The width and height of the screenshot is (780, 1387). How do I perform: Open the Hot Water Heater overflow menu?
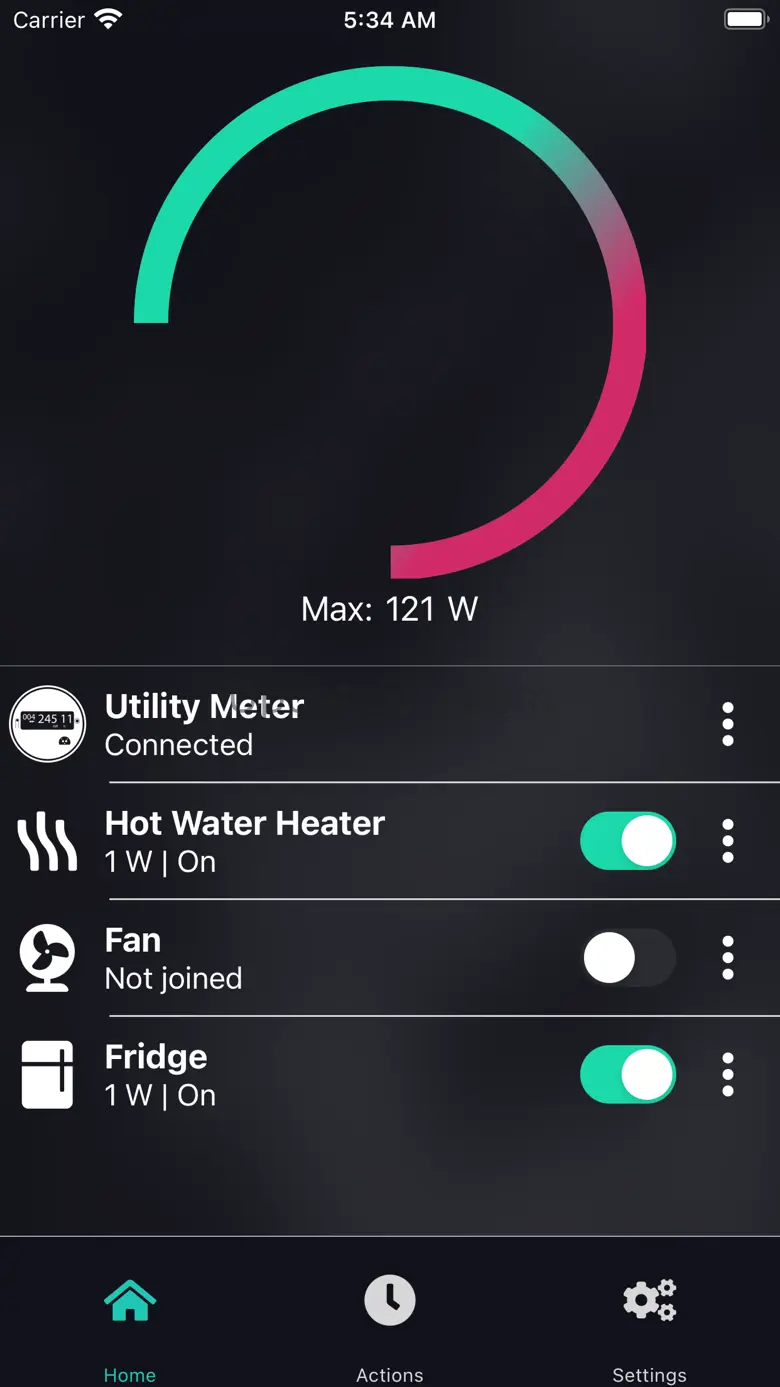pyautogui.click(x=728, y=841)
